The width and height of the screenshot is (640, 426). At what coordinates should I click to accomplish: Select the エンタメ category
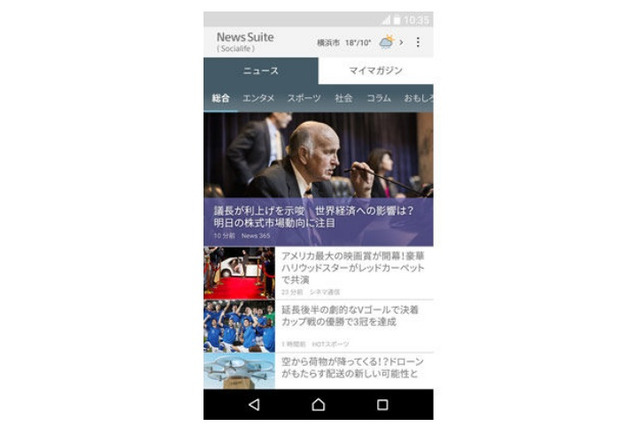(258, 98)
